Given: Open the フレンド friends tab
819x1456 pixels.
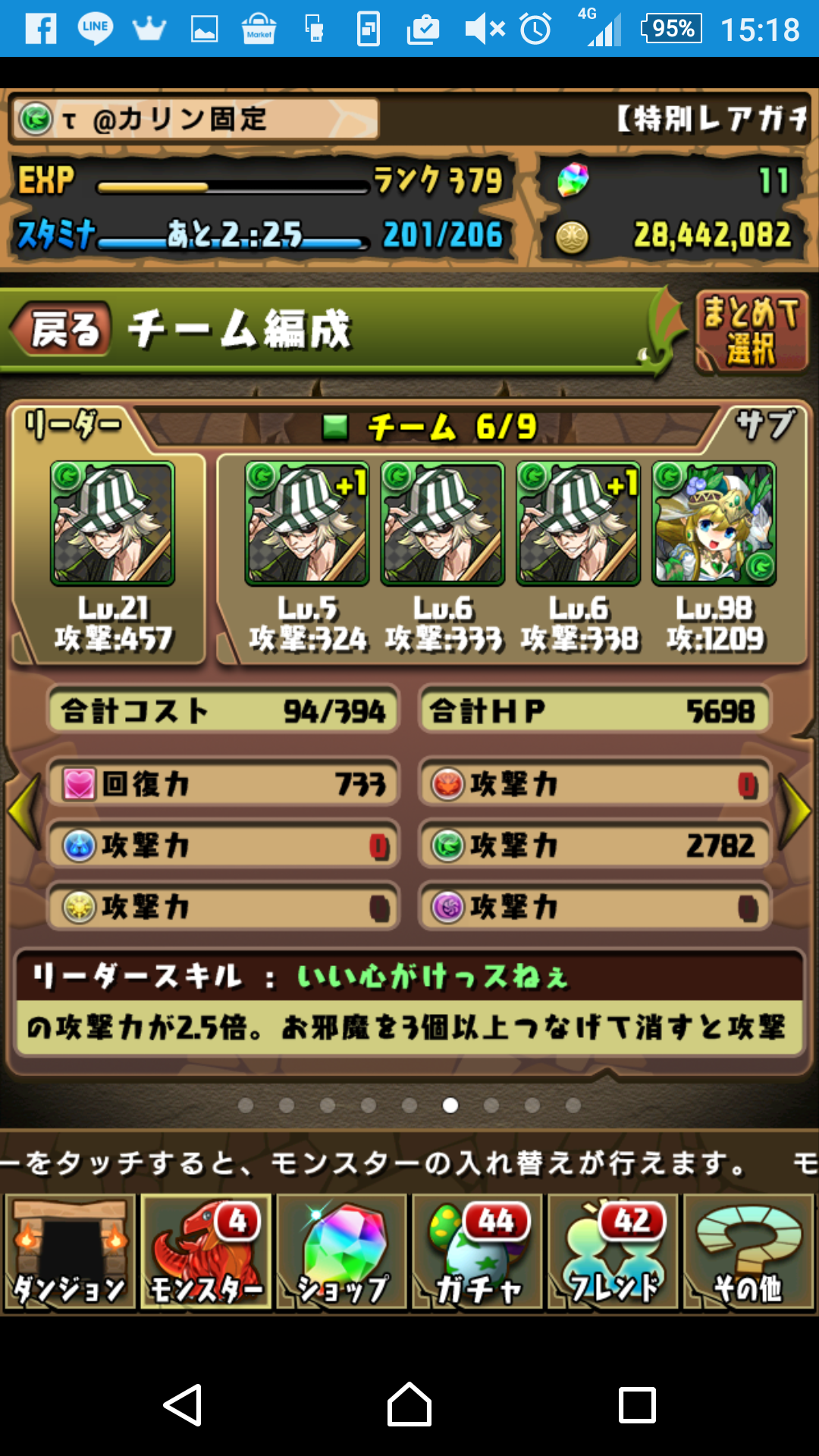Looking at the screenshot, I should point(613,1253).
